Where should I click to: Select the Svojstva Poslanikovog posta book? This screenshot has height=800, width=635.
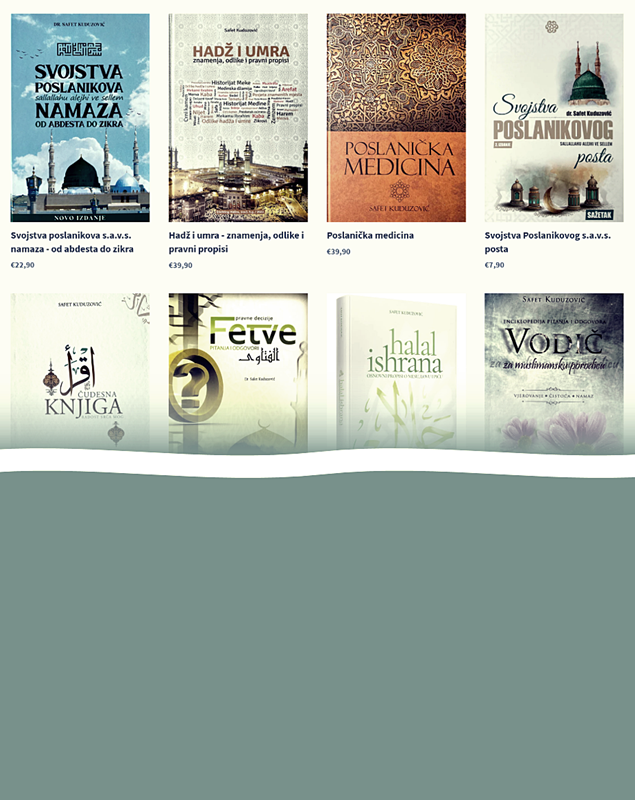(553, 118)
